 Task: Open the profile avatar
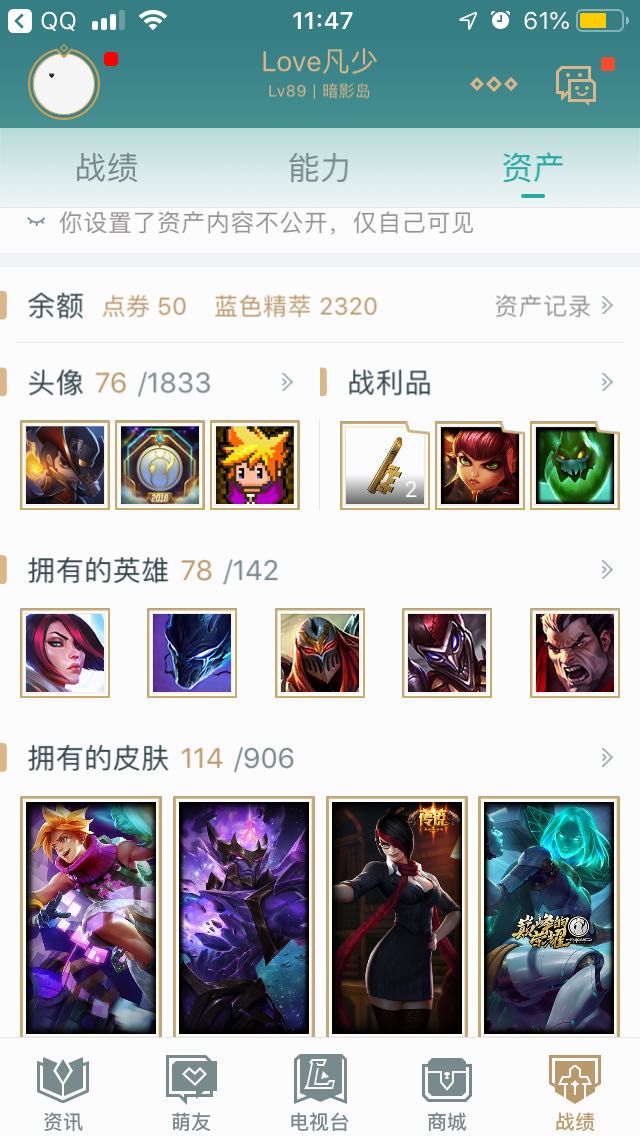point(64,82)
